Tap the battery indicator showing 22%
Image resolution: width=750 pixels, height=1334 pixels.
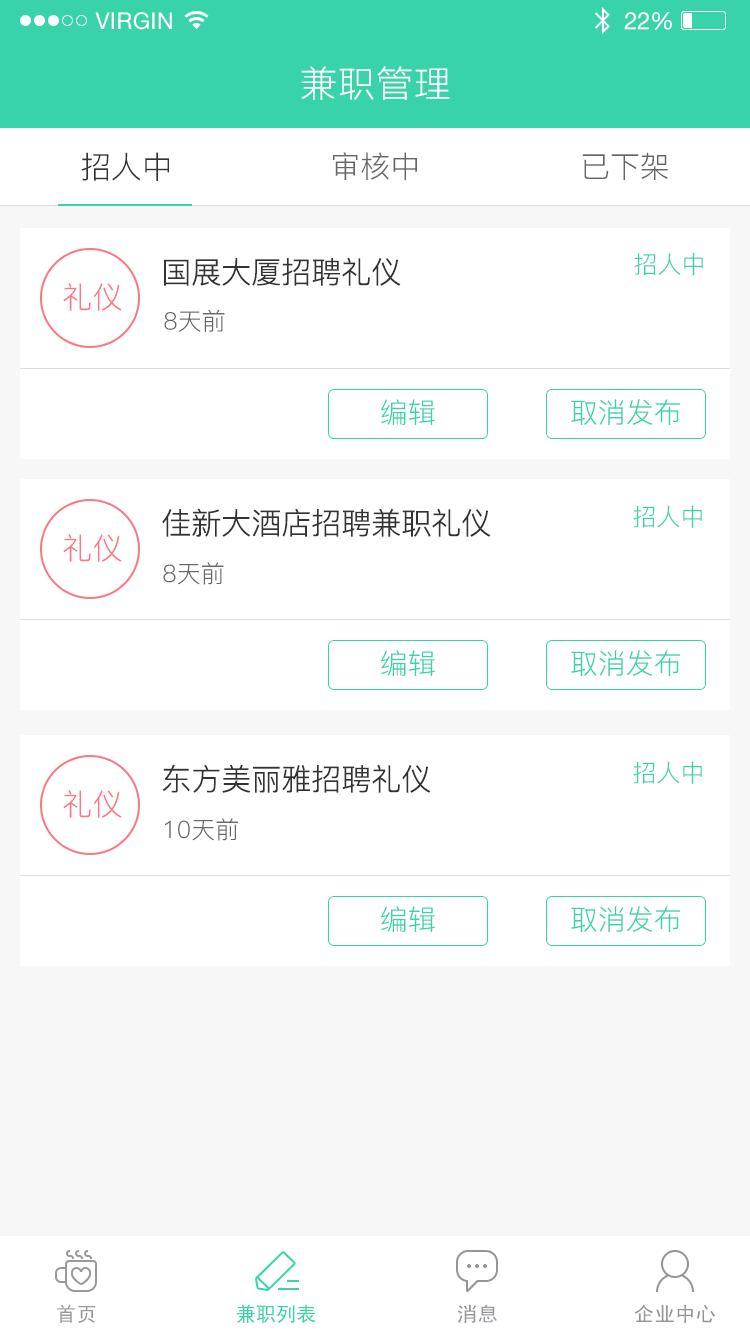[703, 19]
